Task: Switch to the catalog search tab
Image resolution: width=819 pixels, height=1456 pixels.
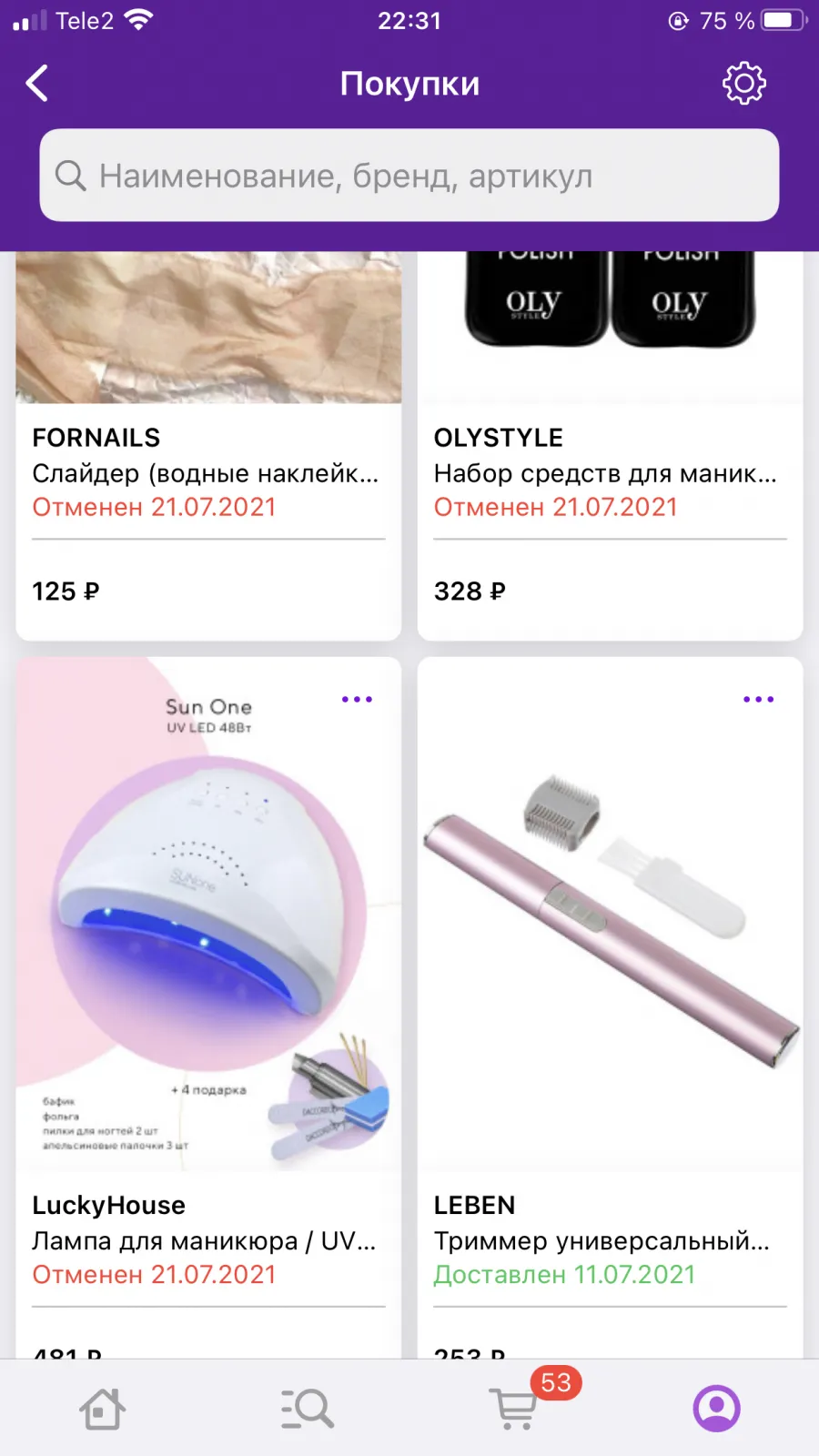Action: [x=308, y=1409]
